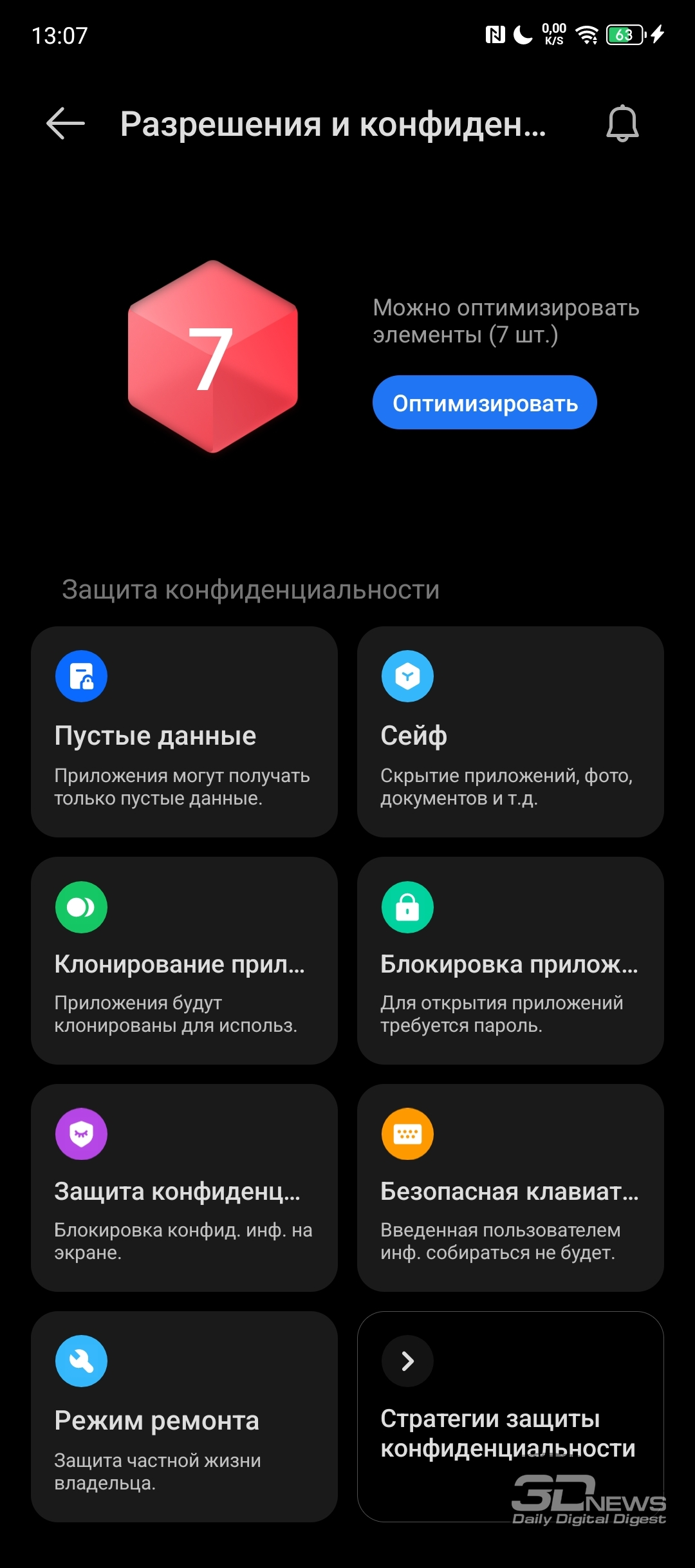Open the notifications bell
Screen dimensions: 695x1568
coord(622,124)
